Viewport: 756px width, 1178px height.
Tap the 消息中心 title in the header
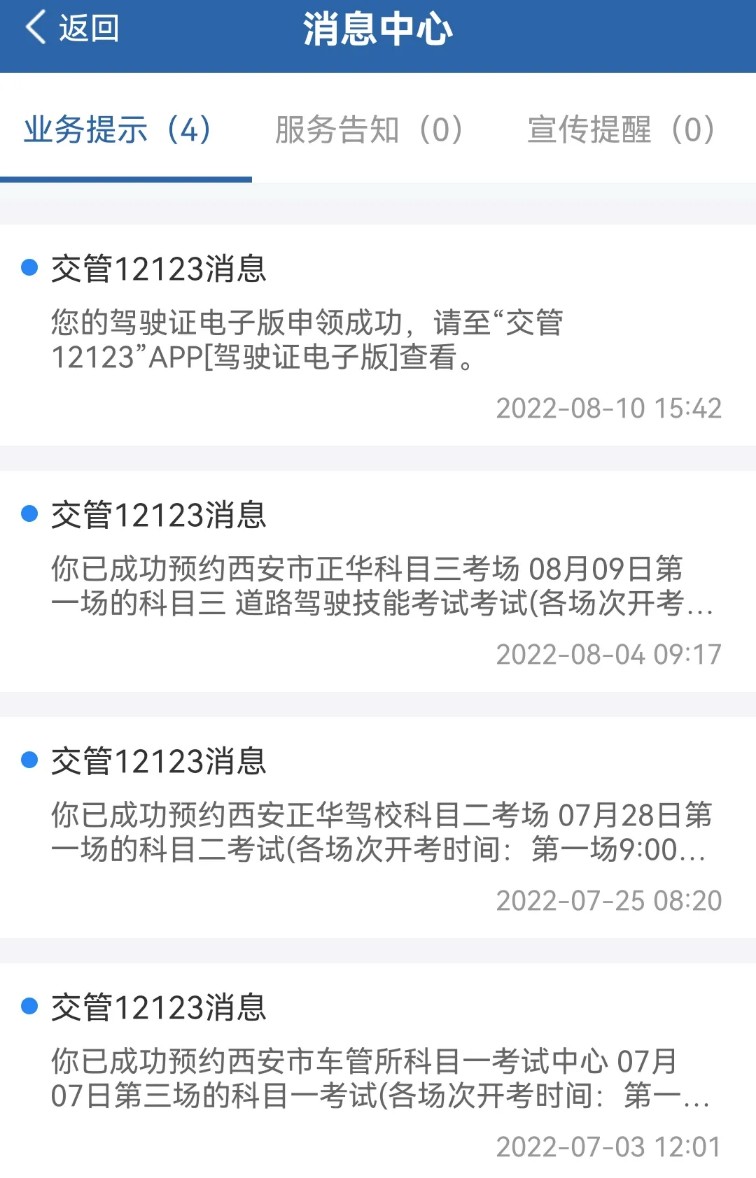click(378, 29)
